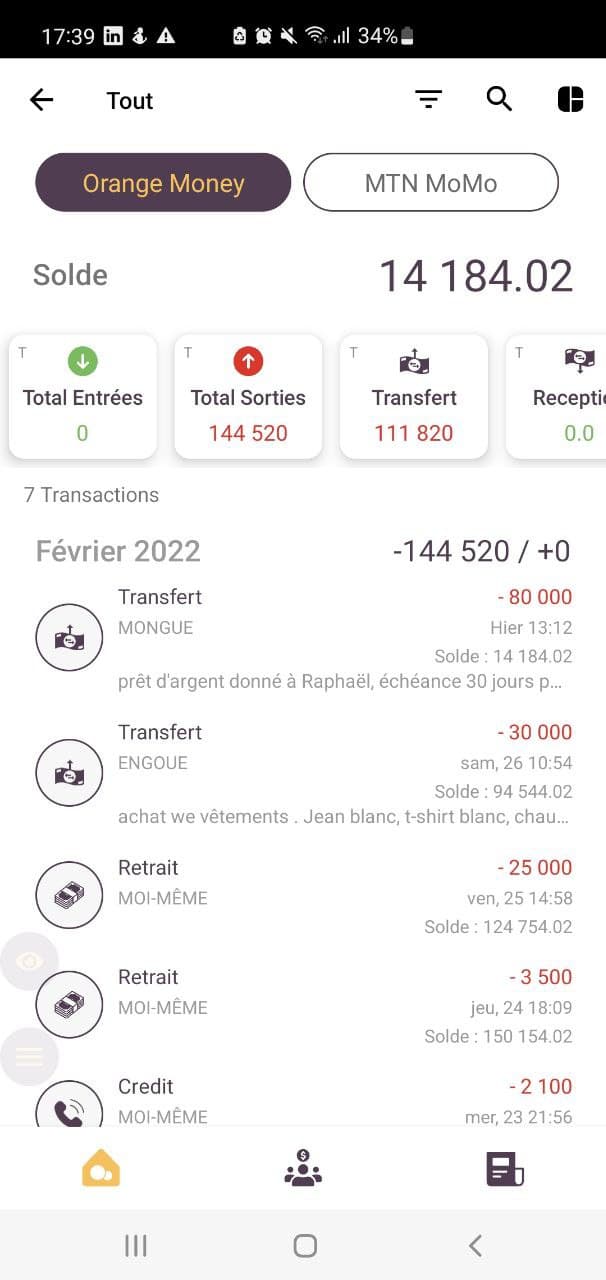Viewport: 606px width, 1280px height.
Task: Open the search icon in the top bar
Action: click(499, 99)
